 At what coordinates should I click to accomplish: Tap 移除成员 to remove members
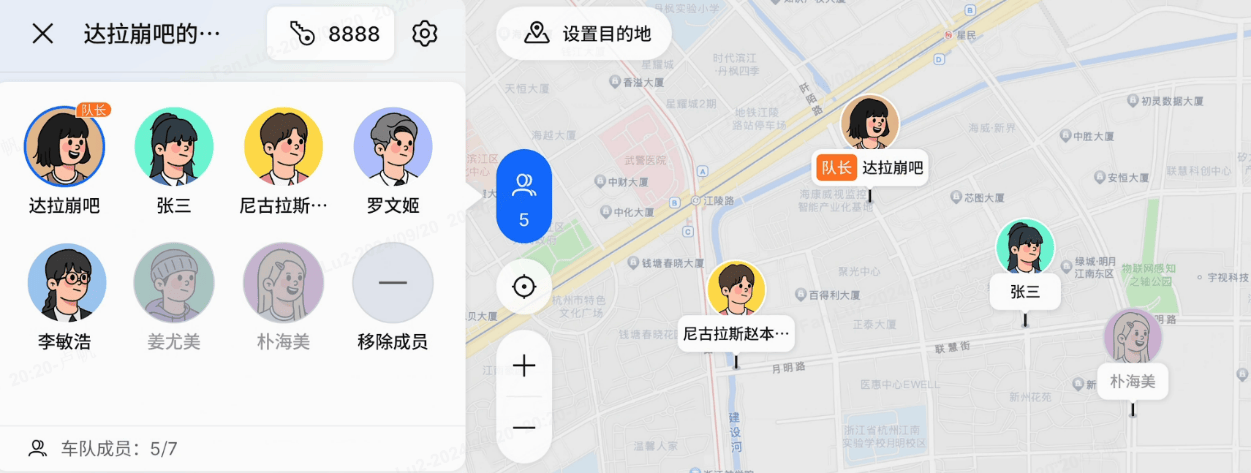tap(393, 282)
